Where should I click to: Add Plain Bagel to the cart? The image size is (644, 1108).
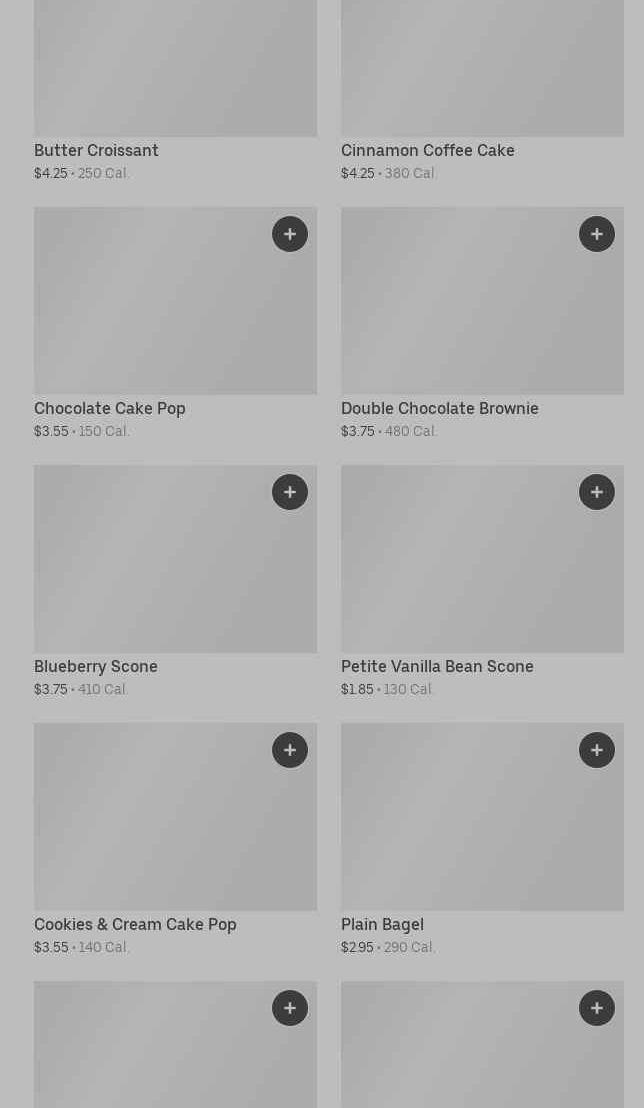[x=597, y=750]
